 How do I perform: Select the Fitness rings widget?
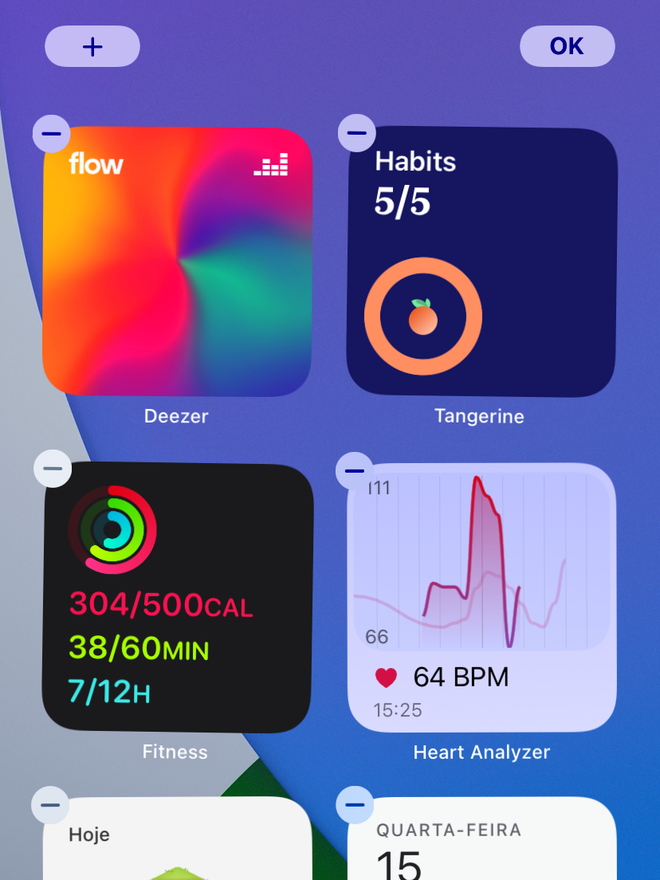pyautogui.click(x=177, y=598)
